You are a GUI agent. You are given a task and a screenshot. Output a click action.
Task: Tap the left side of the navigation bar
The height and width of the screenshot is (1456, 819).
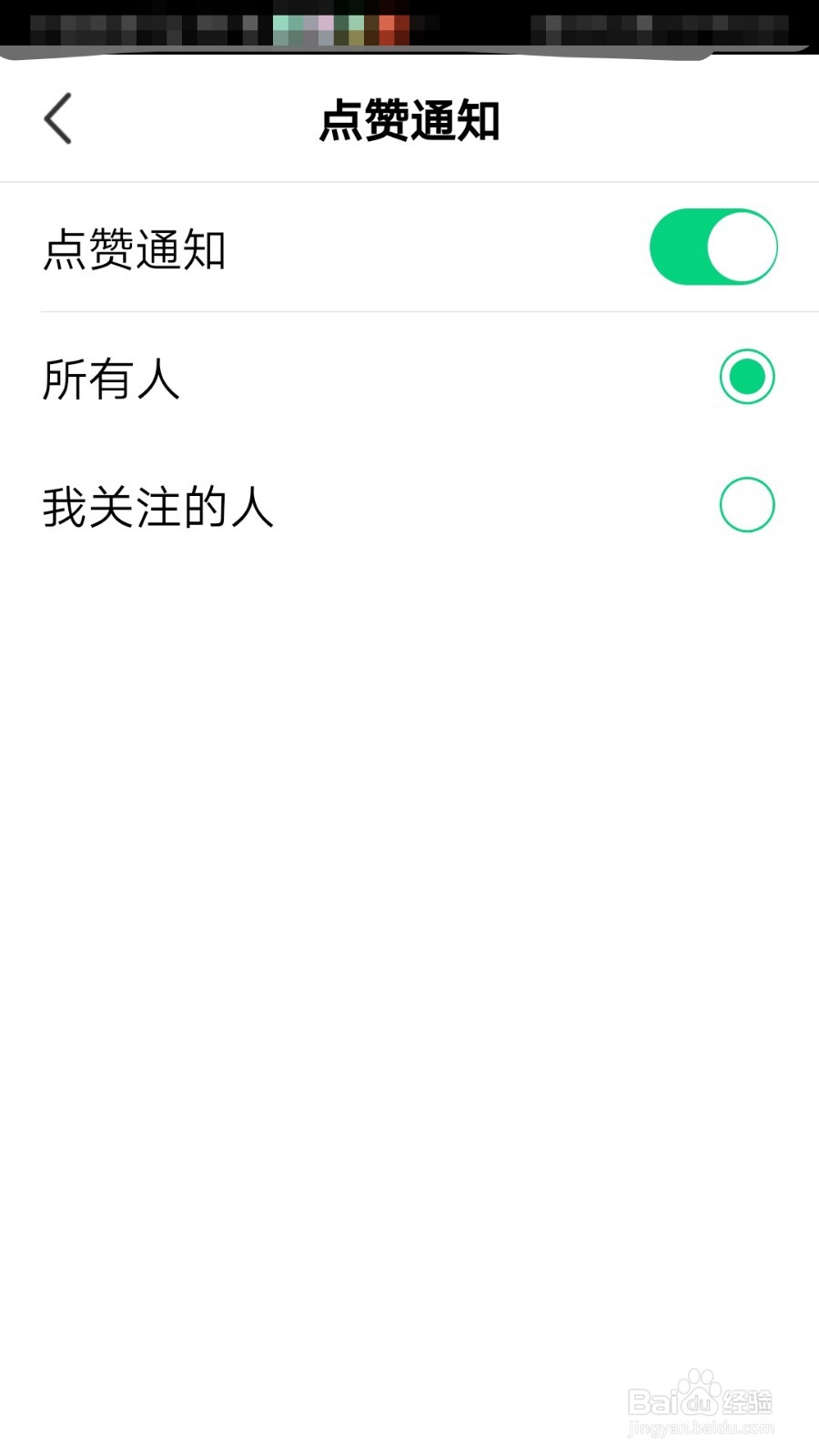pyautogui.click(x=57, y=118)
